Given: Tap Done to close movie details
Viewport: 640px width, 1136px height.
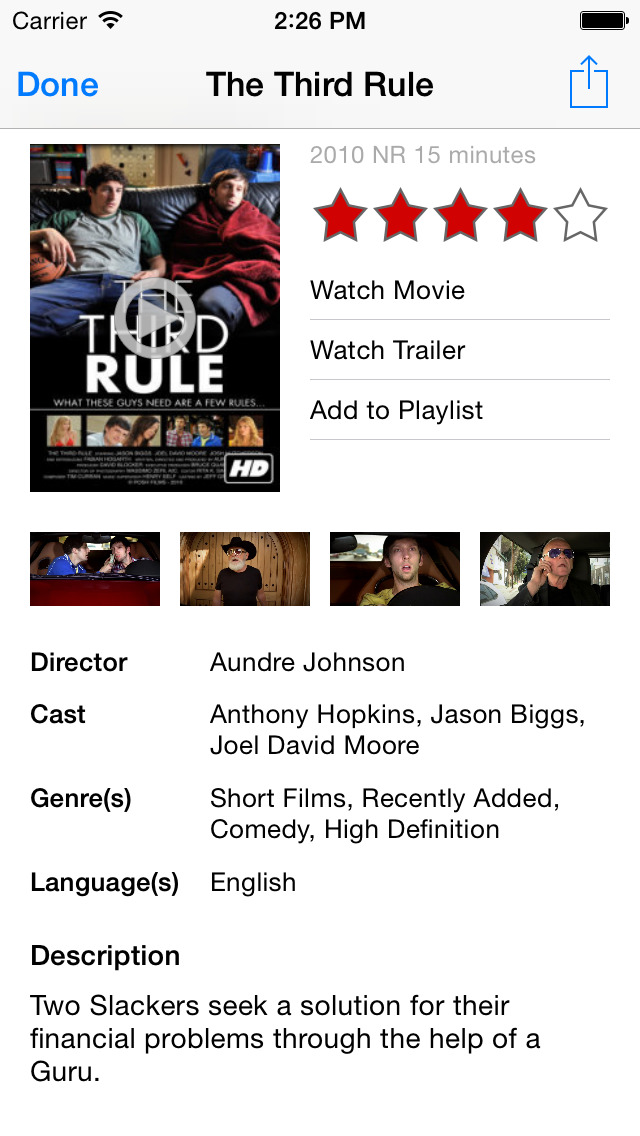Looking at the screenshot, I should click(x=57, y=85).
